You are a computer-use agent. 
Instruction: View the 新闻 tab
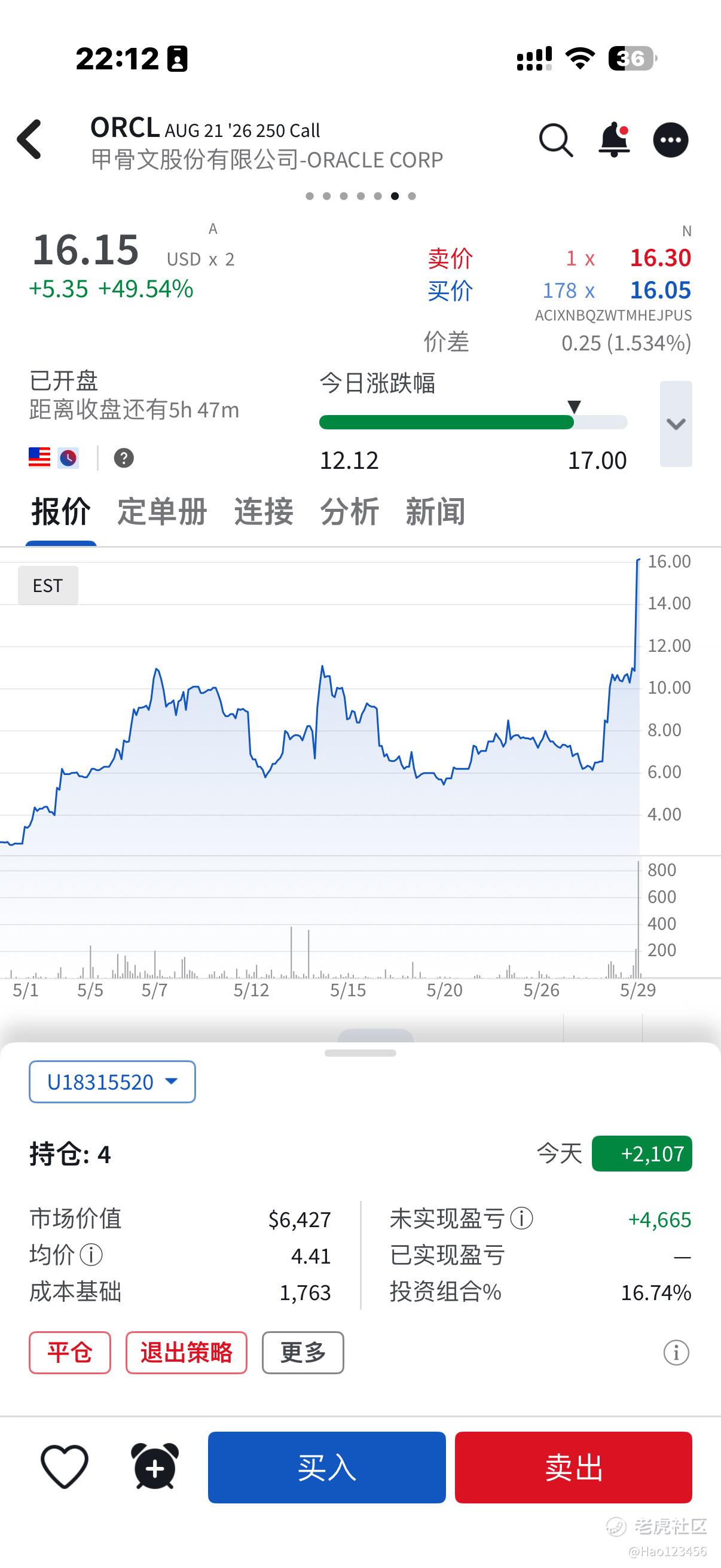point(435,511)
